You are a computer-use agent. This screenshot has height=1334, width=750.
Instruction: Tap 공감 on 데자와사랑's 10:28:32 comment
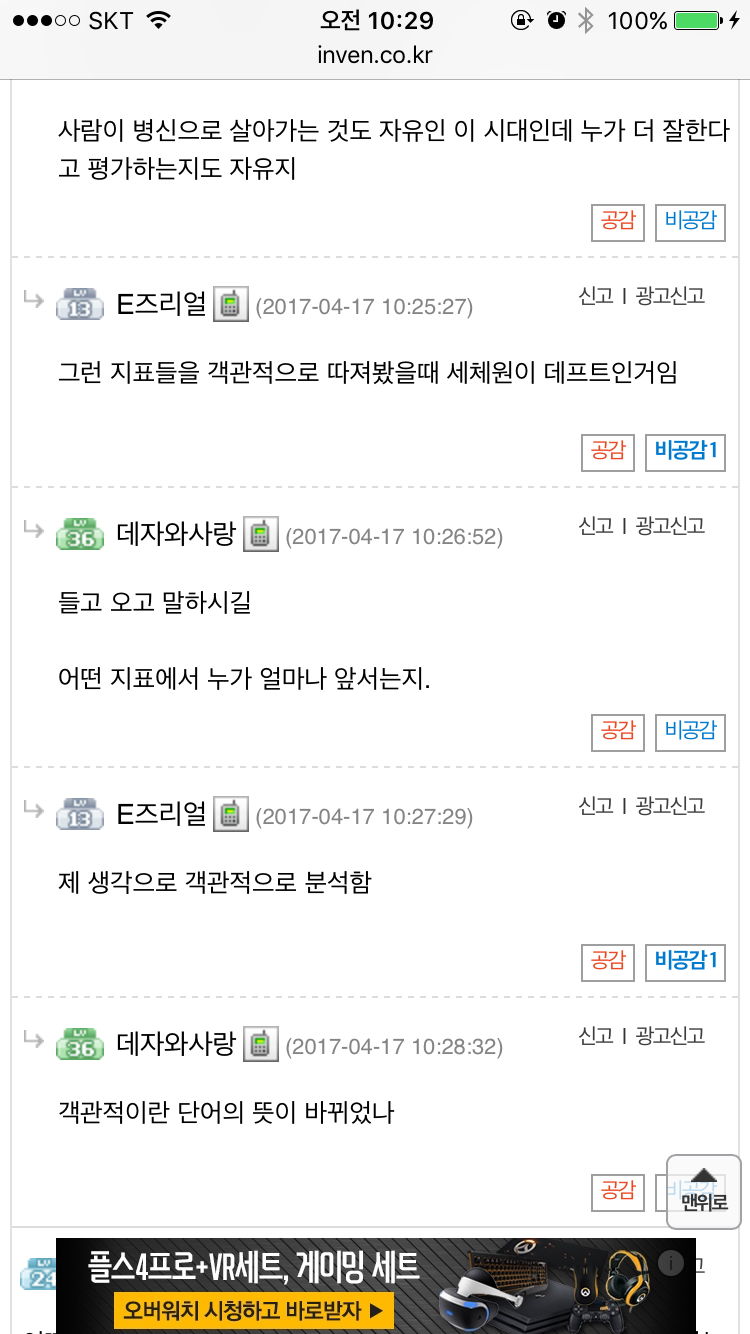click(x=618, y=1192)
